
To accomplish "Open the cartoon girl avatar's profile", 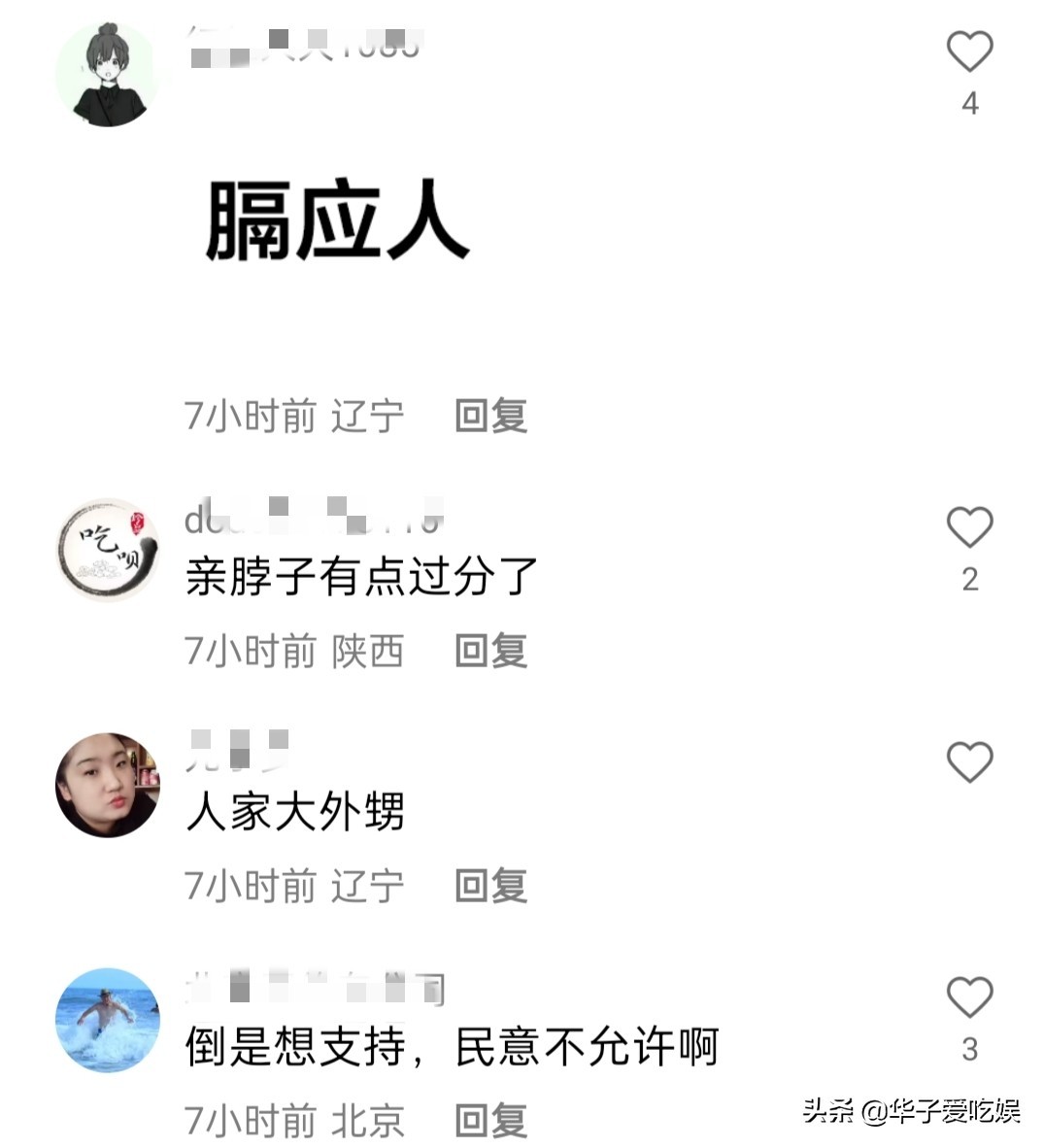I will click(107, 75).
